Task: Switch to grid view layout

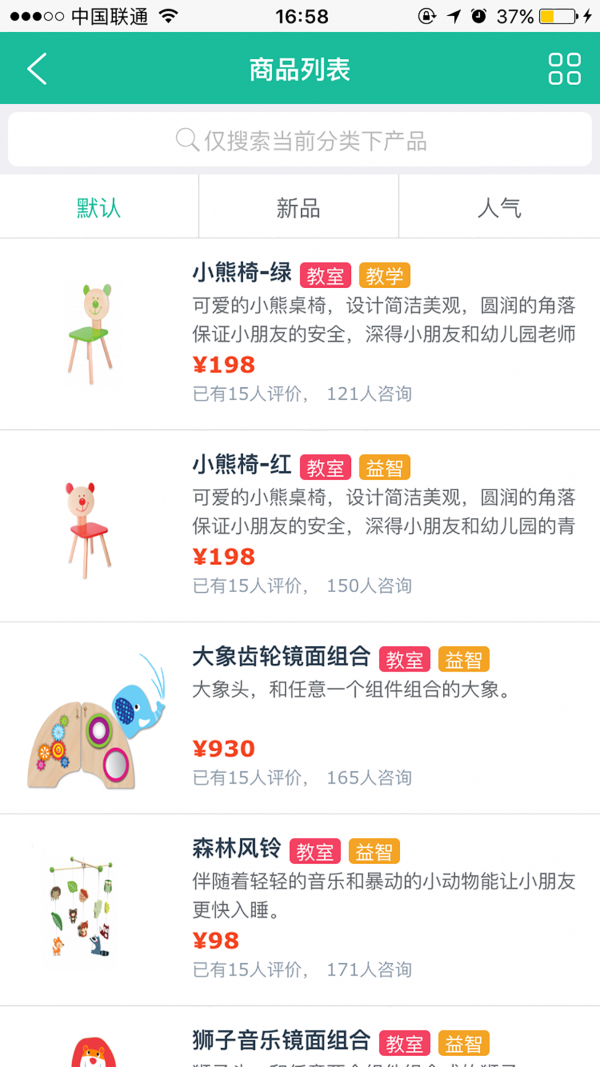Action: (x=564, y=69)
